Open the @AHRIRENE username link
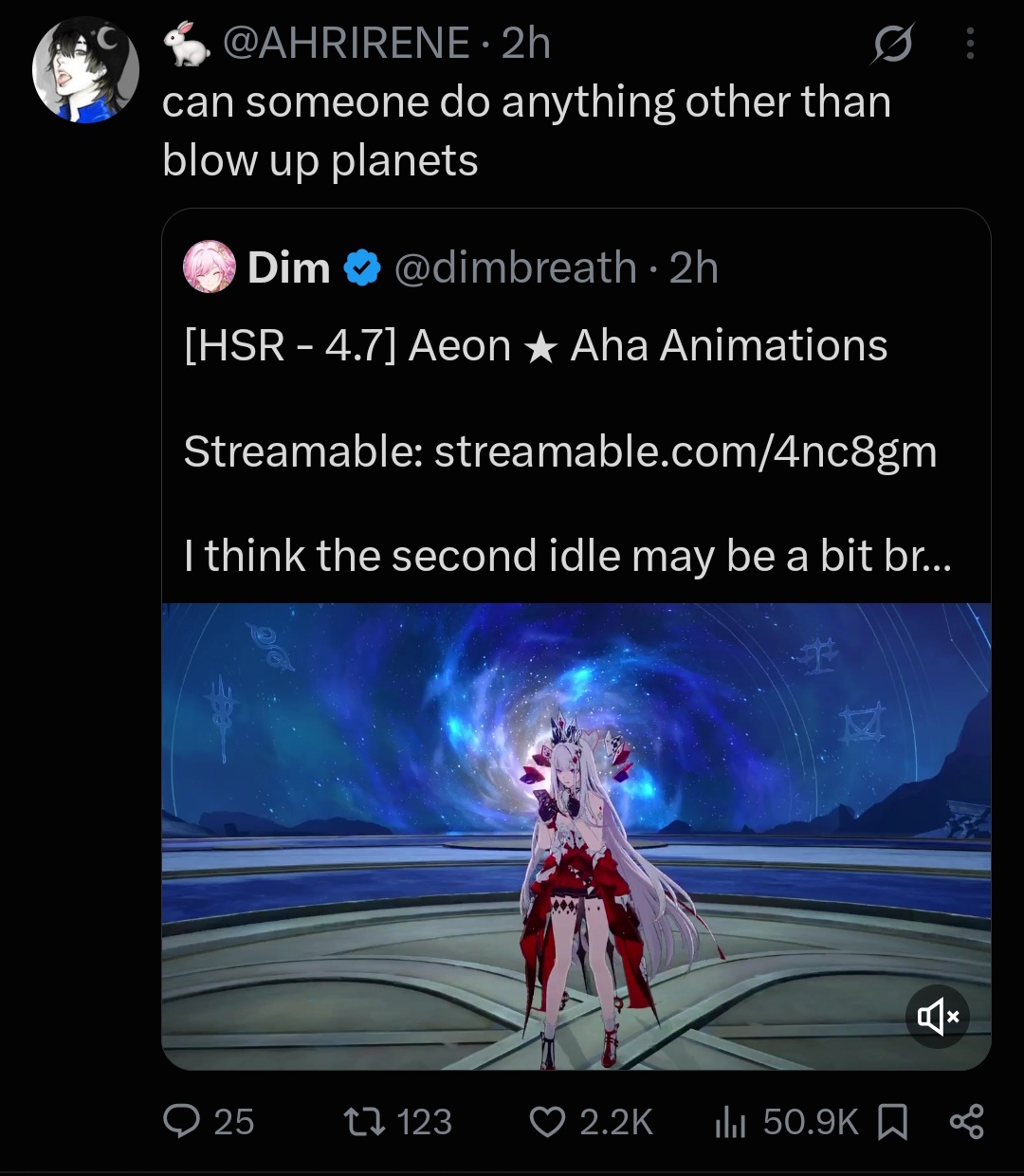1024x1176 pixels. click(346, 44)
